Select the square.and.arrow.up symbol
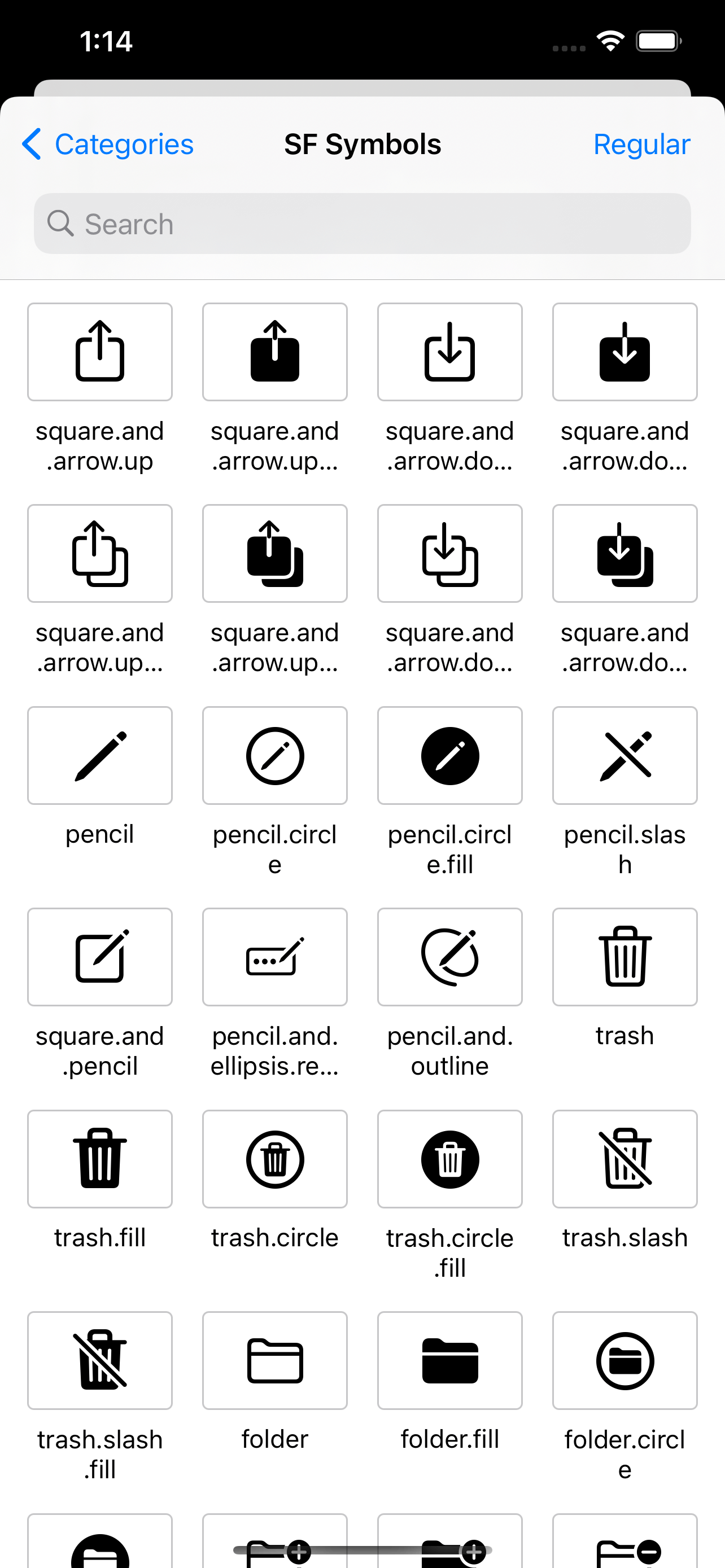Screen dimensions: 725x1568 pyautogui.click(x=100, y=352)
